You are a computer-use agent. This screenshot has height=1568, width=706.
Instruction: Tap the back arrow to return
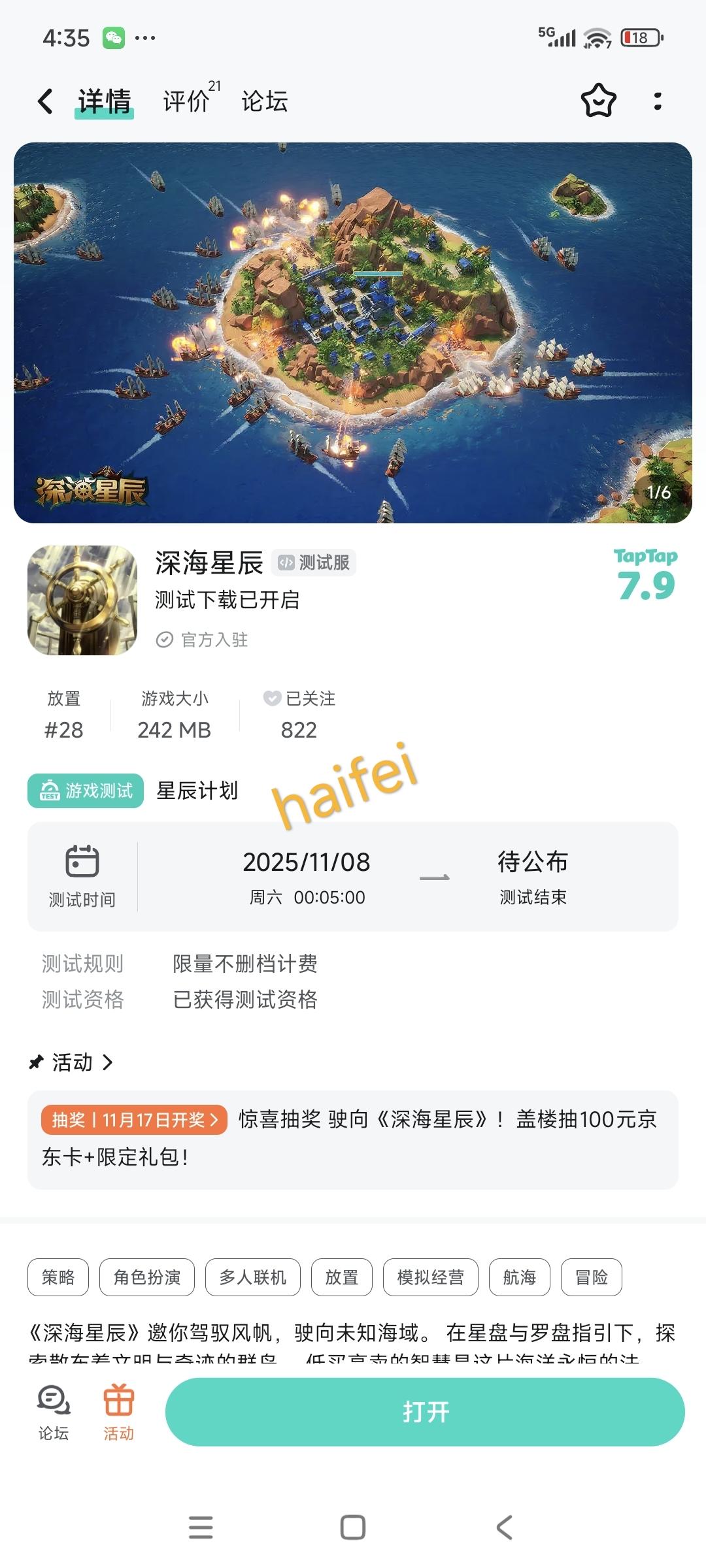pos(44,101)
